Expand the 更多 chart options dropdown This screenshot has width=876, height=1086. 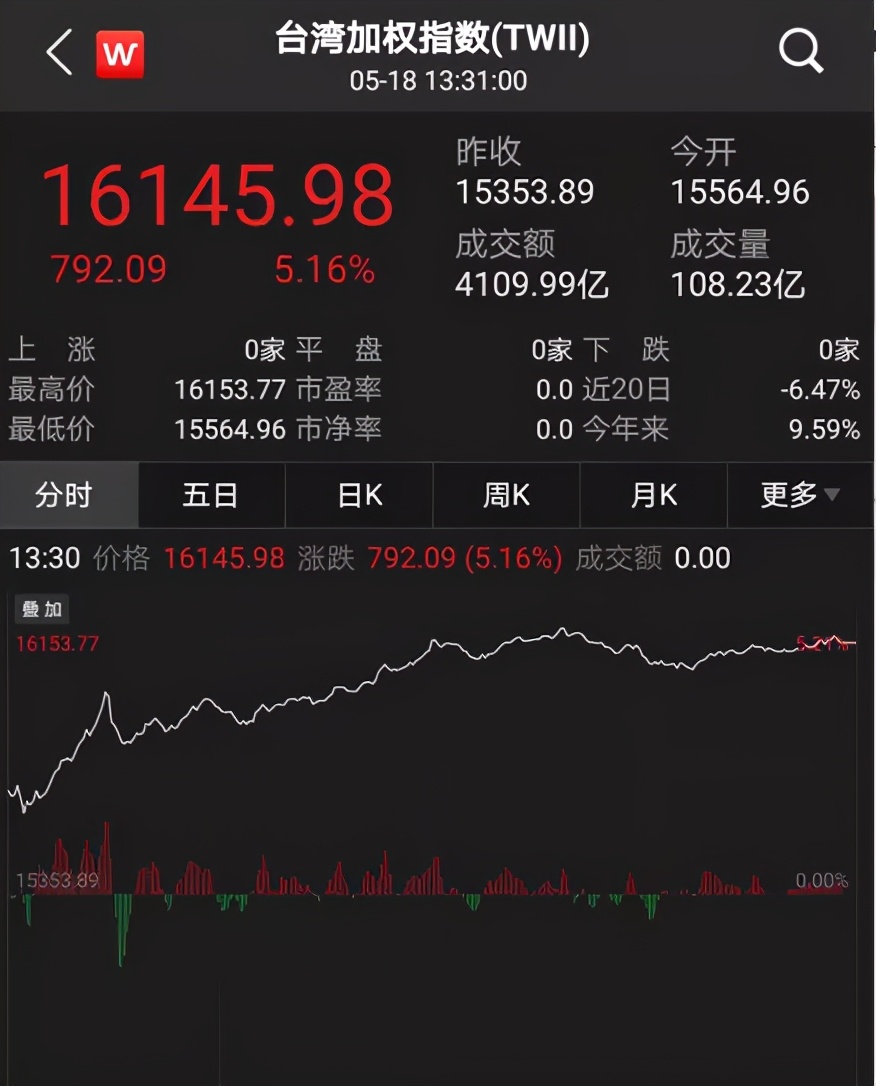click(x=800, y=495)
